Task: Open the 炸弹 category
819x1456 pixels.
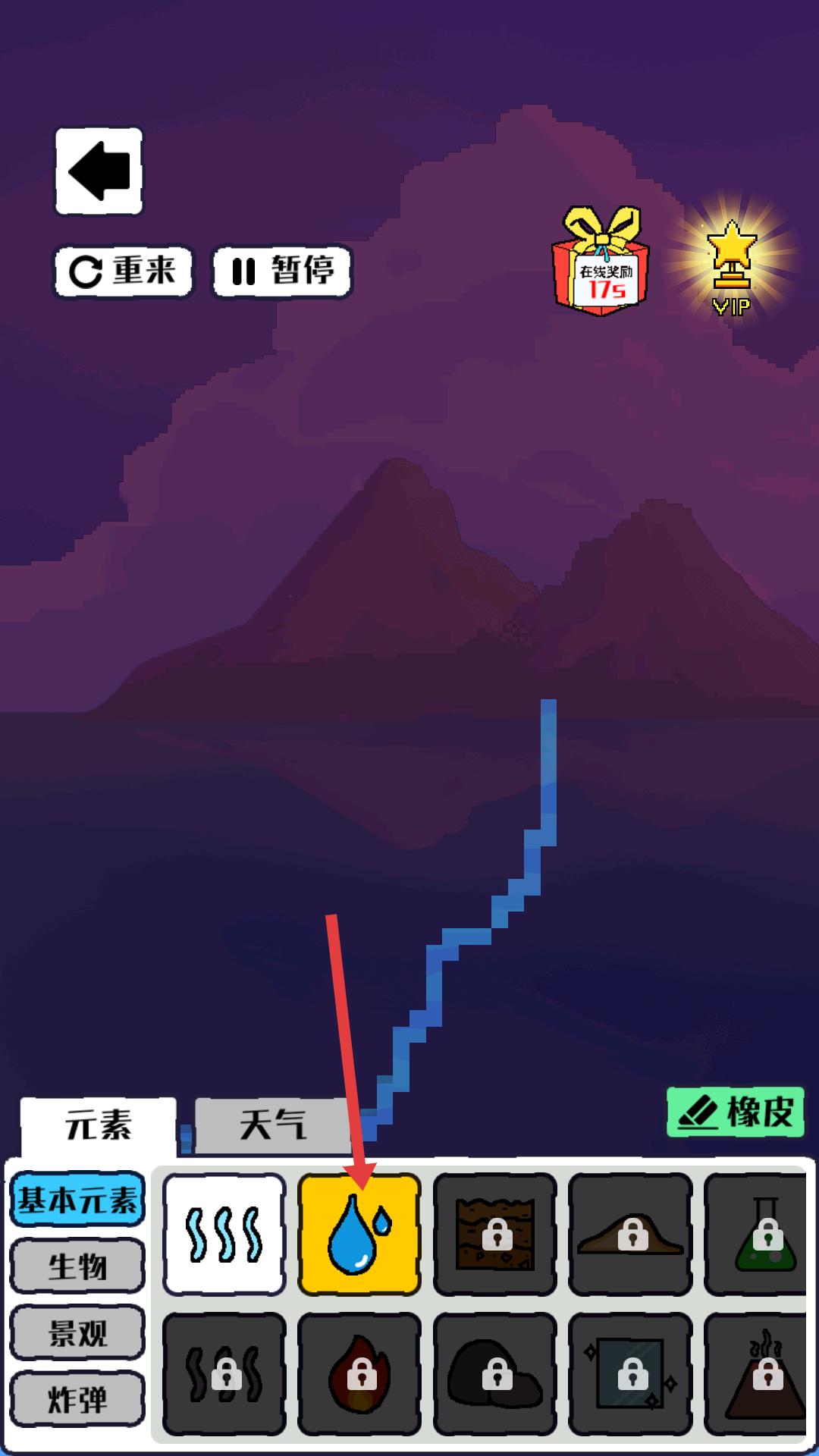Action: point(77,1399)
